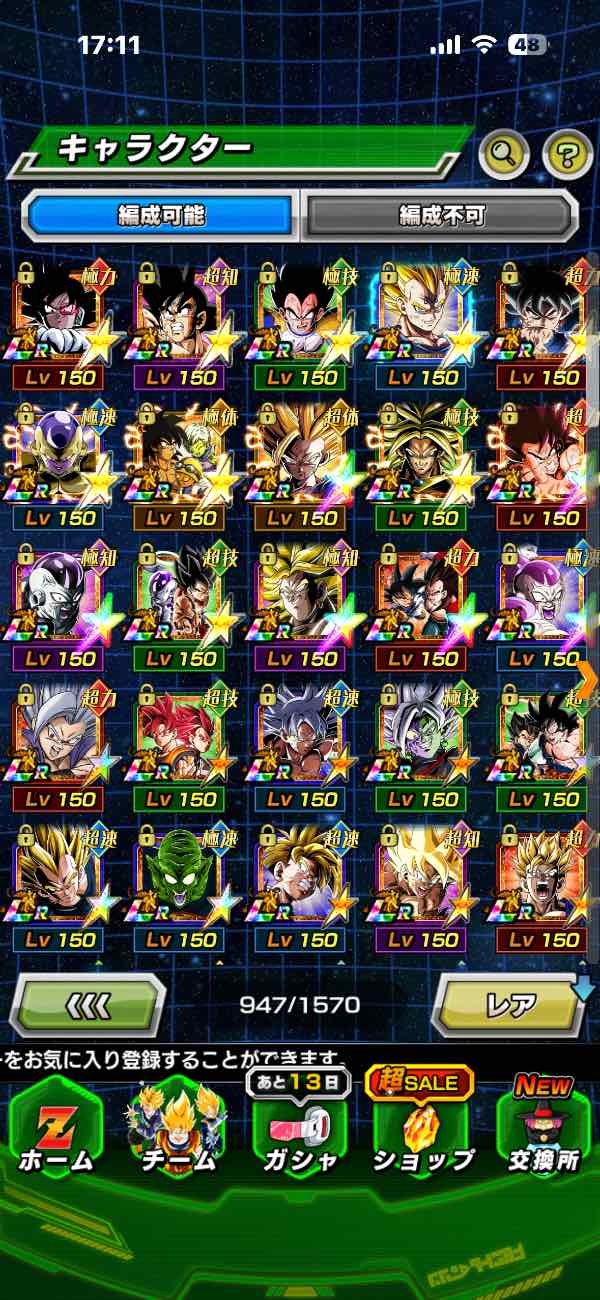Open the レア sort button
Image resolution: width=600 pixels, height=1300 pixels.
[x=510, y=1004]
